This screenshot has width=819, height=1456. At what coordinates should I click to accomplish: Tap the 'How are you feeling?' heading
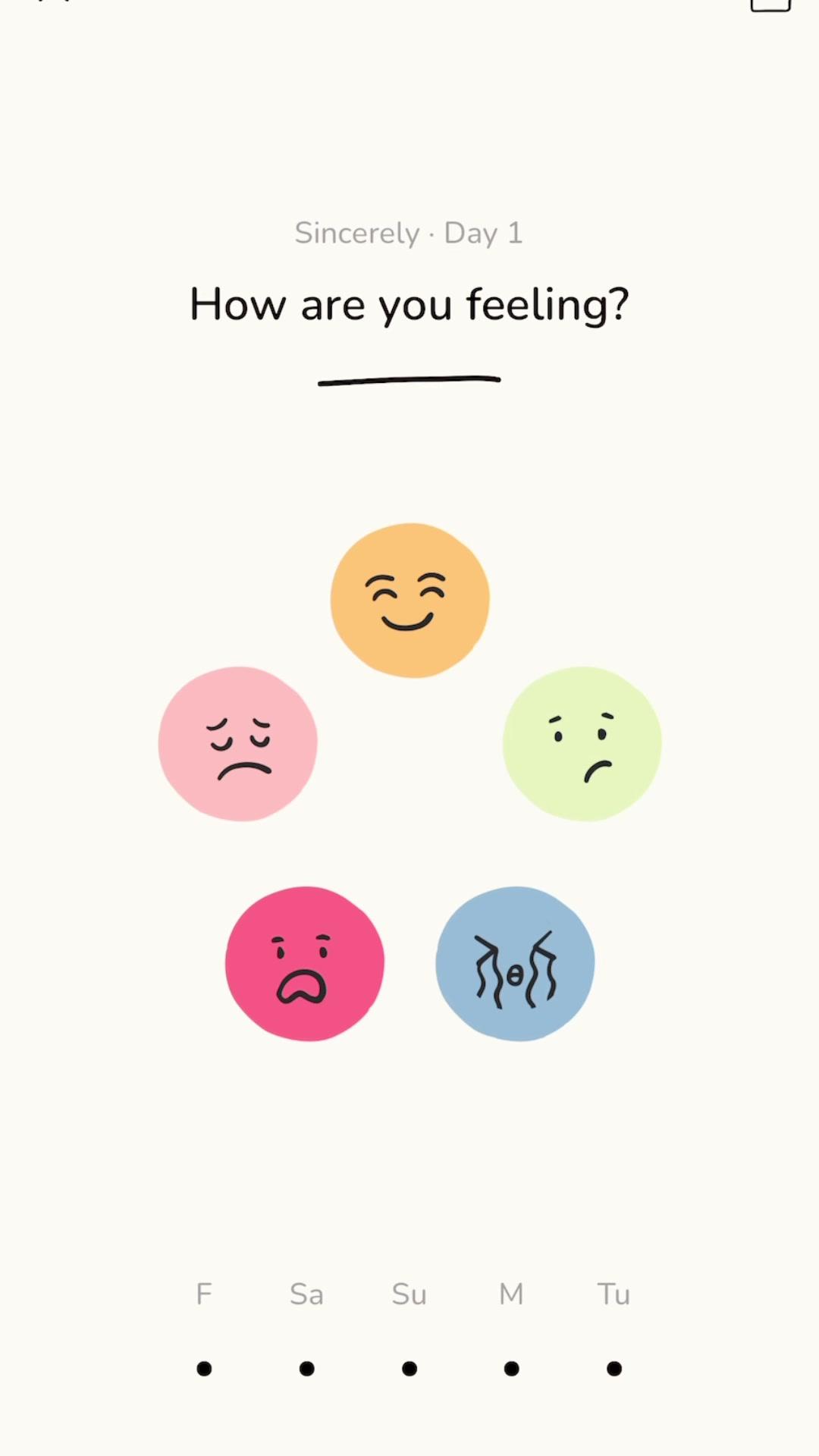tap(409, 303)
